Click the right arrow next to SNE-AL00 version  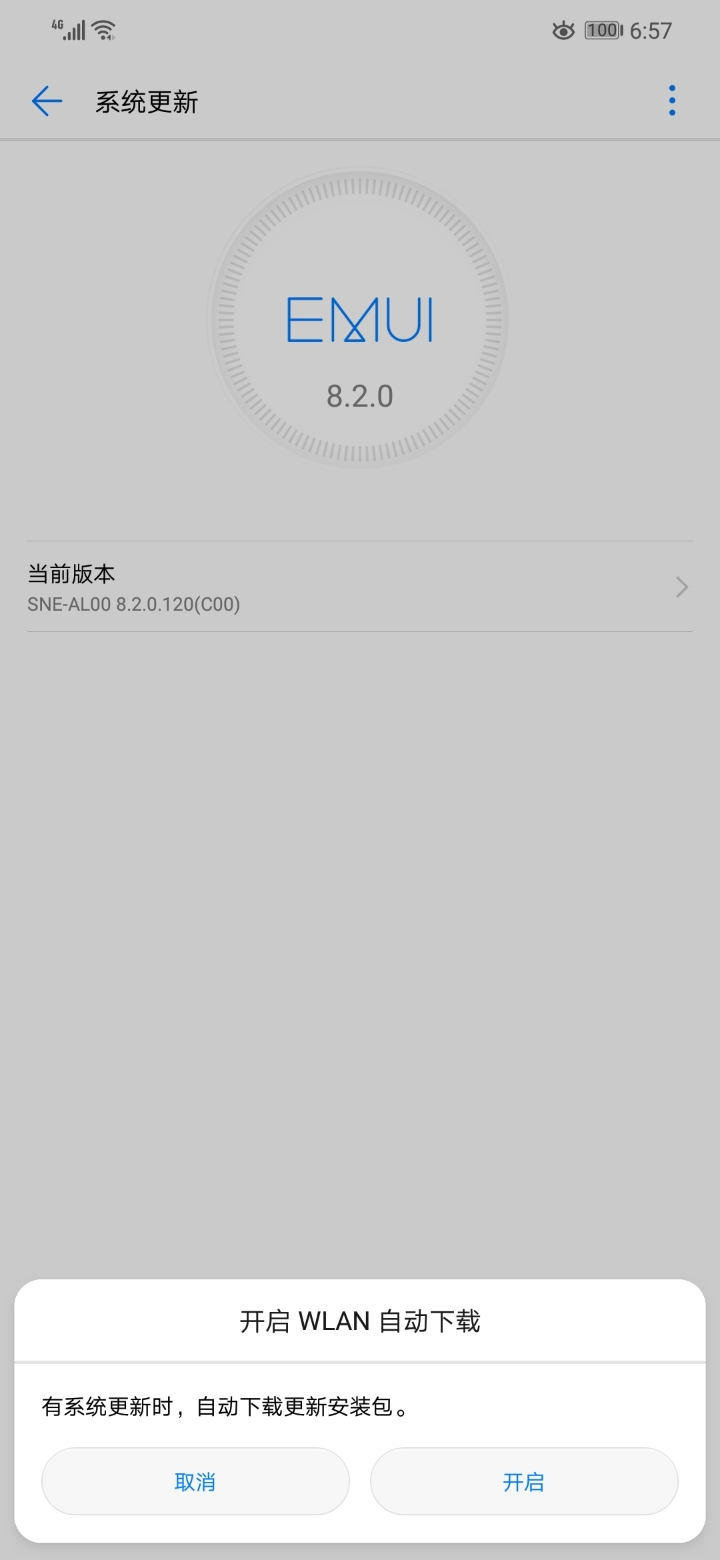coord(680,587)
